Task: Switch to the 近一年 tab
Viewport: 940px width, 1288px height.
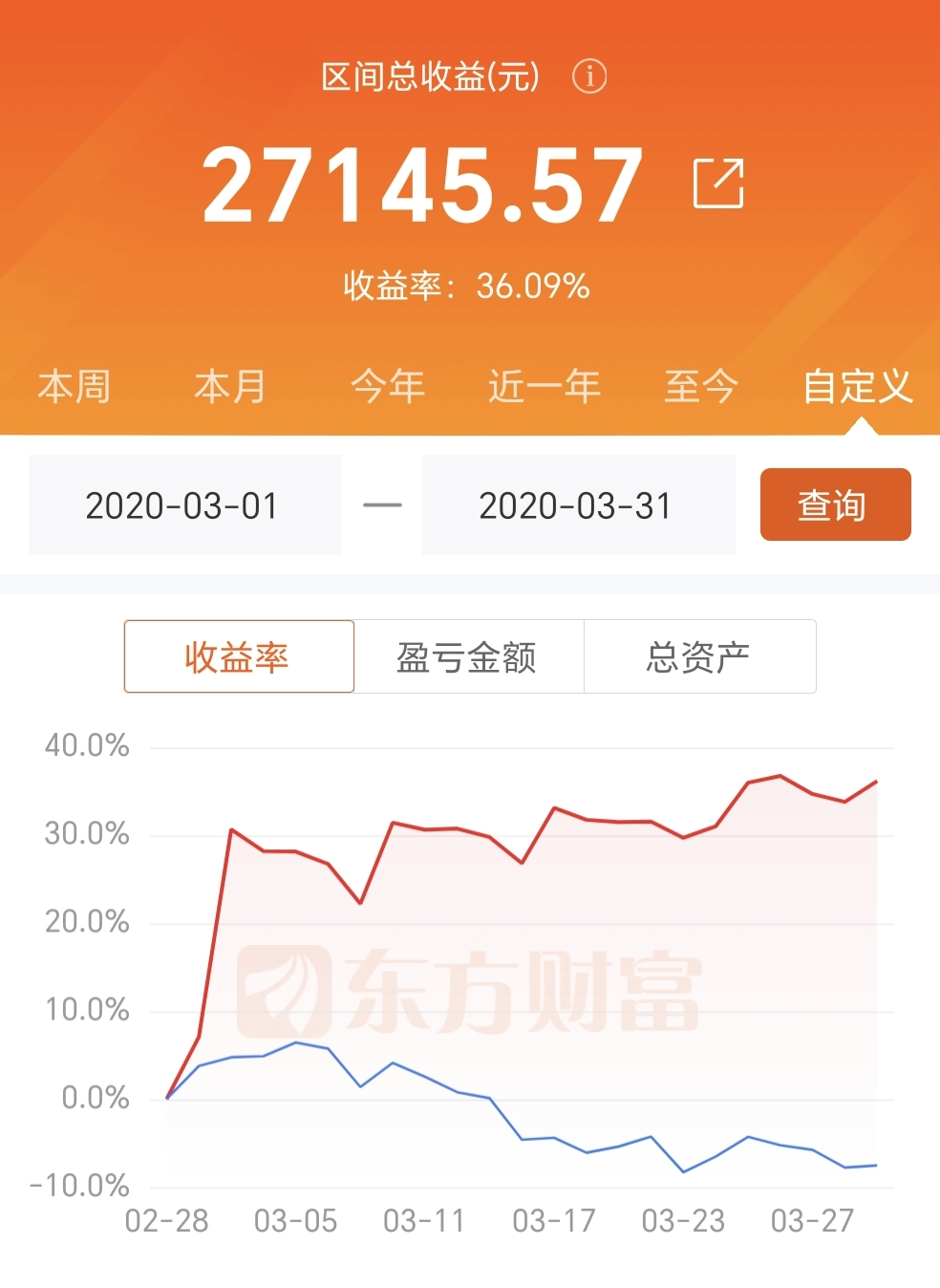Action: pos(545,386)
